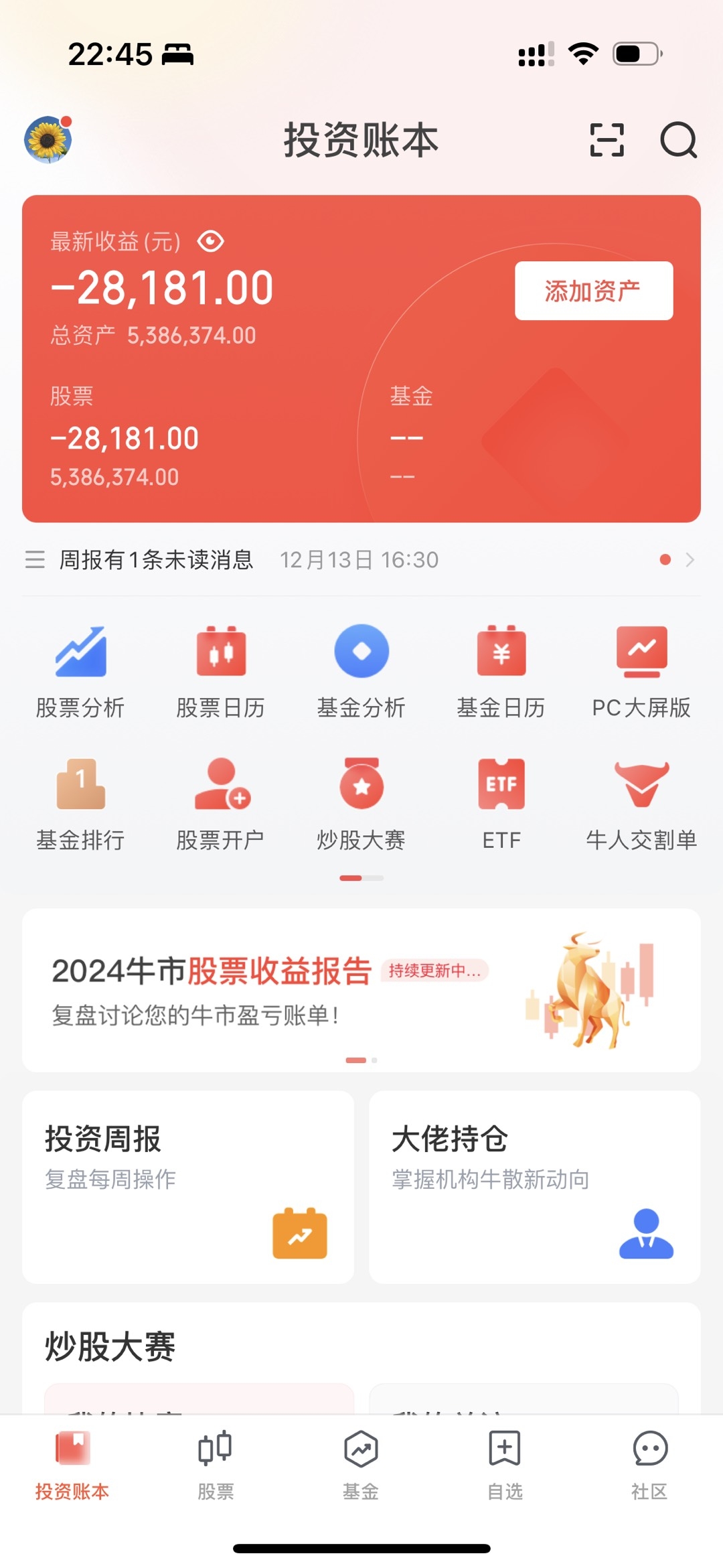Switch to the 自选 tab
Screen dimensions: 723x1568
(x=505, y=1464)
